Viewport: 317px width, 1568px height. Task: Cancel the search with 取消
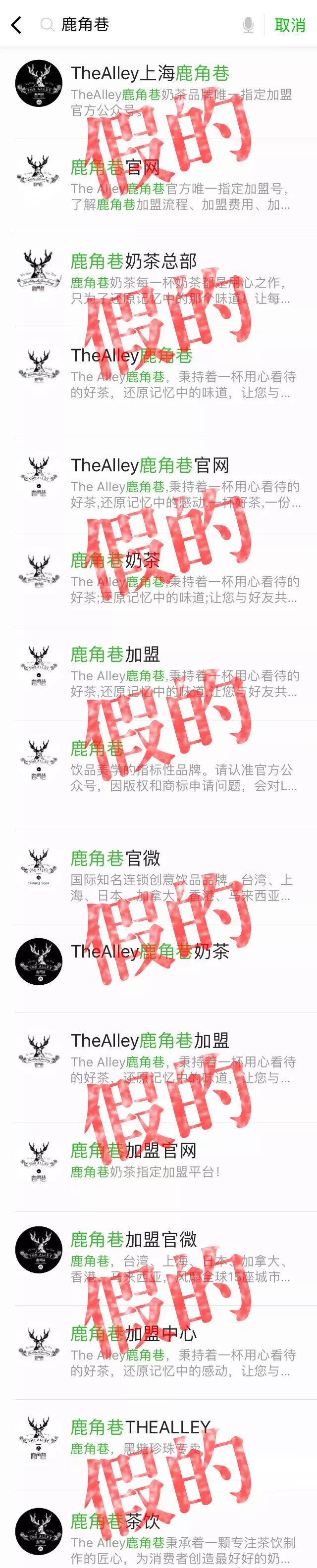point(290,25)
